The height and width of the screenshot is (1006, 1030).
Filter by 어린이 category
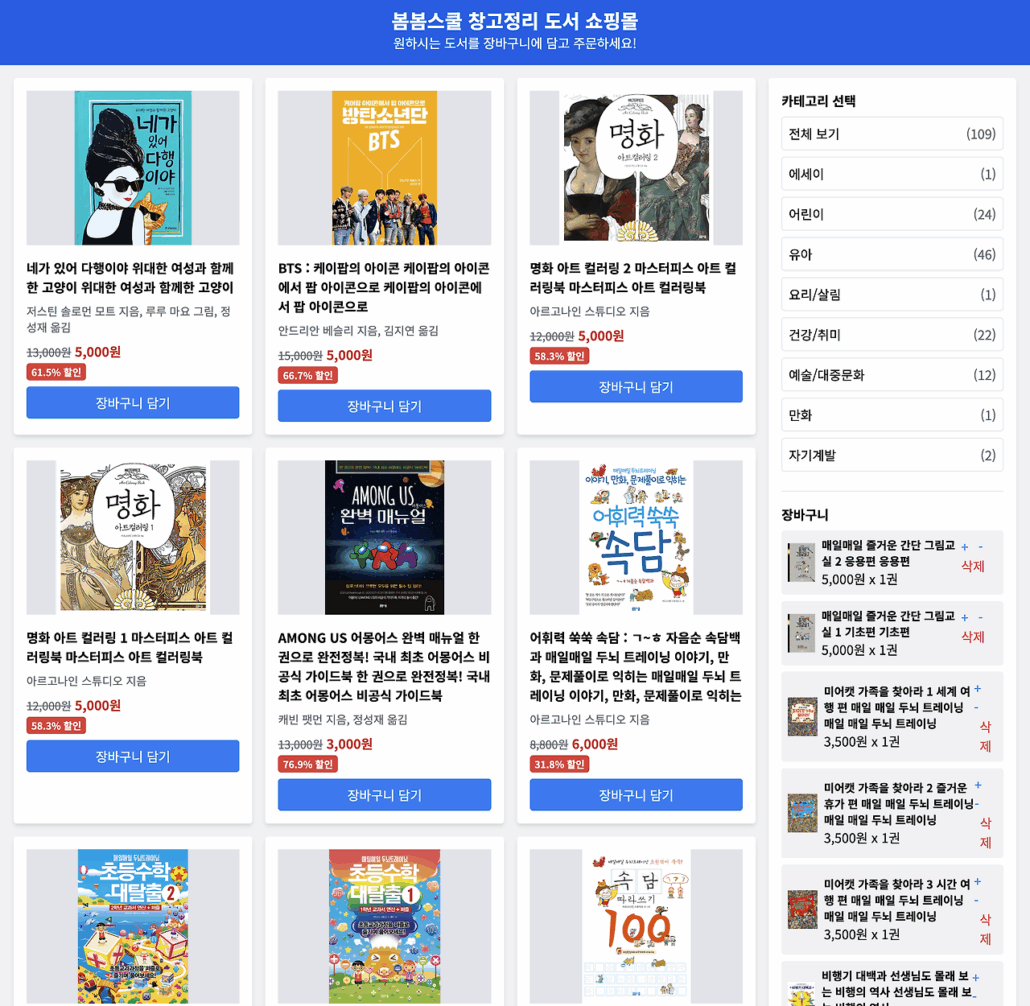[891, 214]
